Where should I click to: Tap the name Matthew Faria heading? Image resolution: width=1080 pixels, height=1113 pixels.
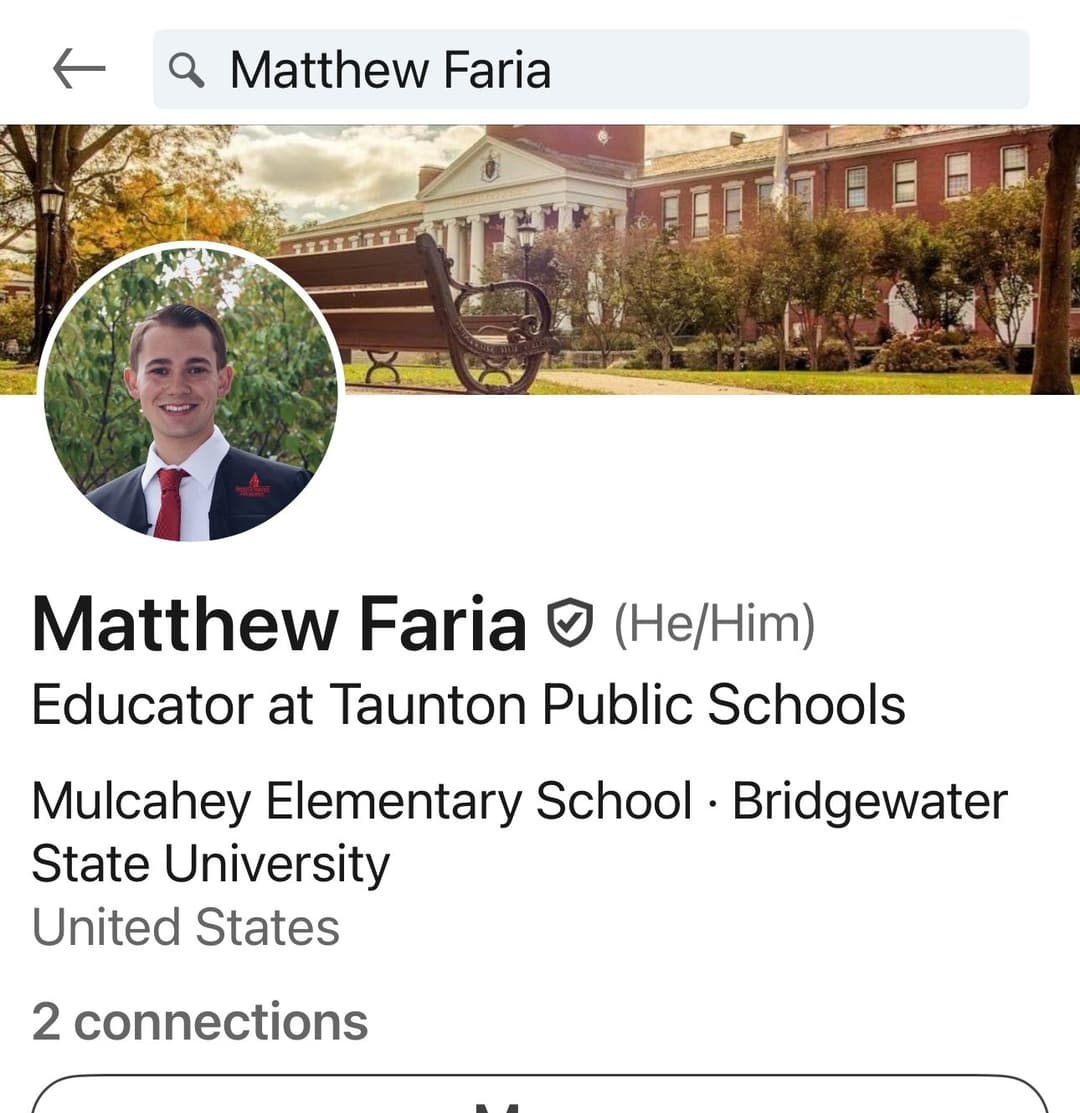280,623
